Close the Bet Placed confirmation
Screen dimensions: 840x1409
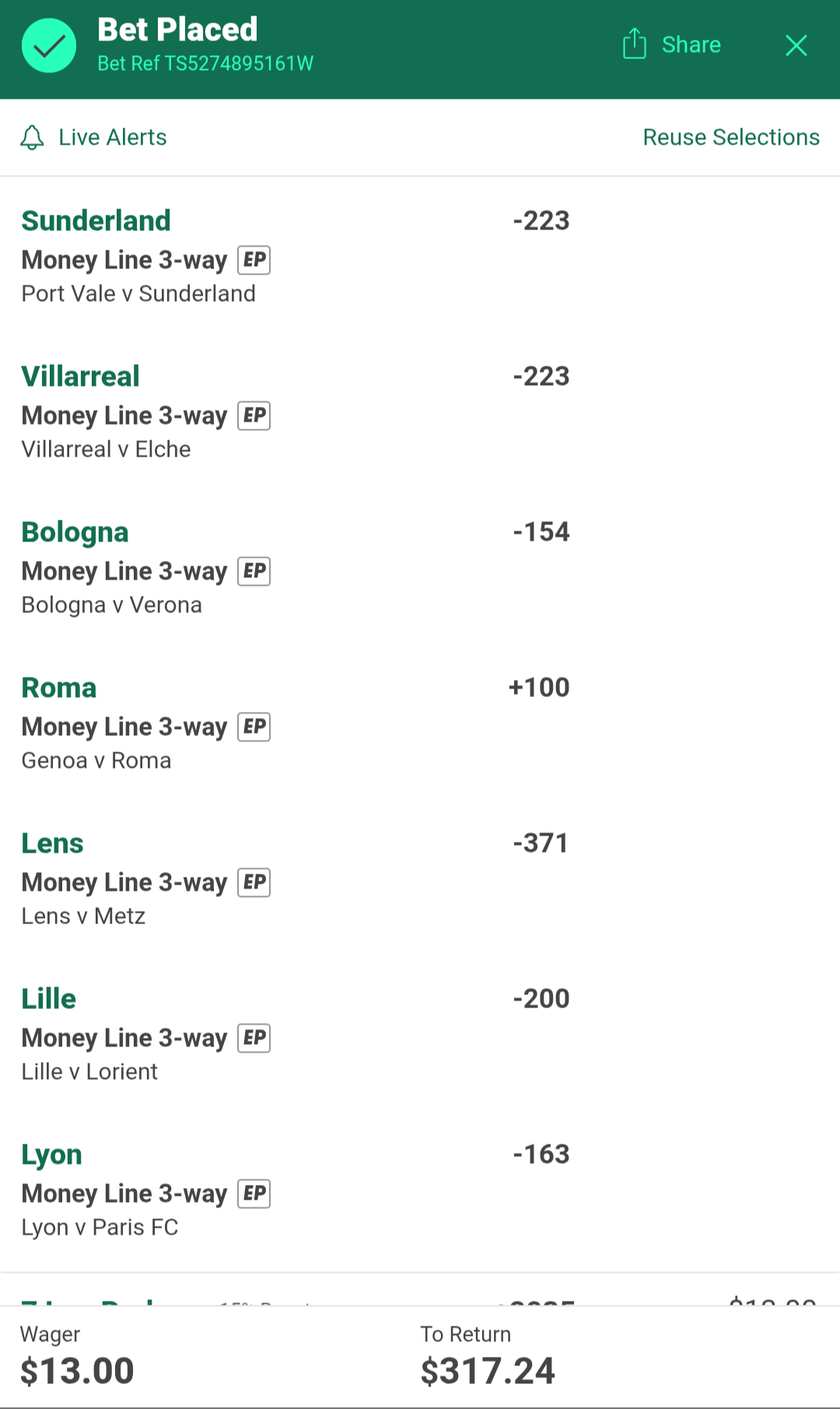point(796,45)
